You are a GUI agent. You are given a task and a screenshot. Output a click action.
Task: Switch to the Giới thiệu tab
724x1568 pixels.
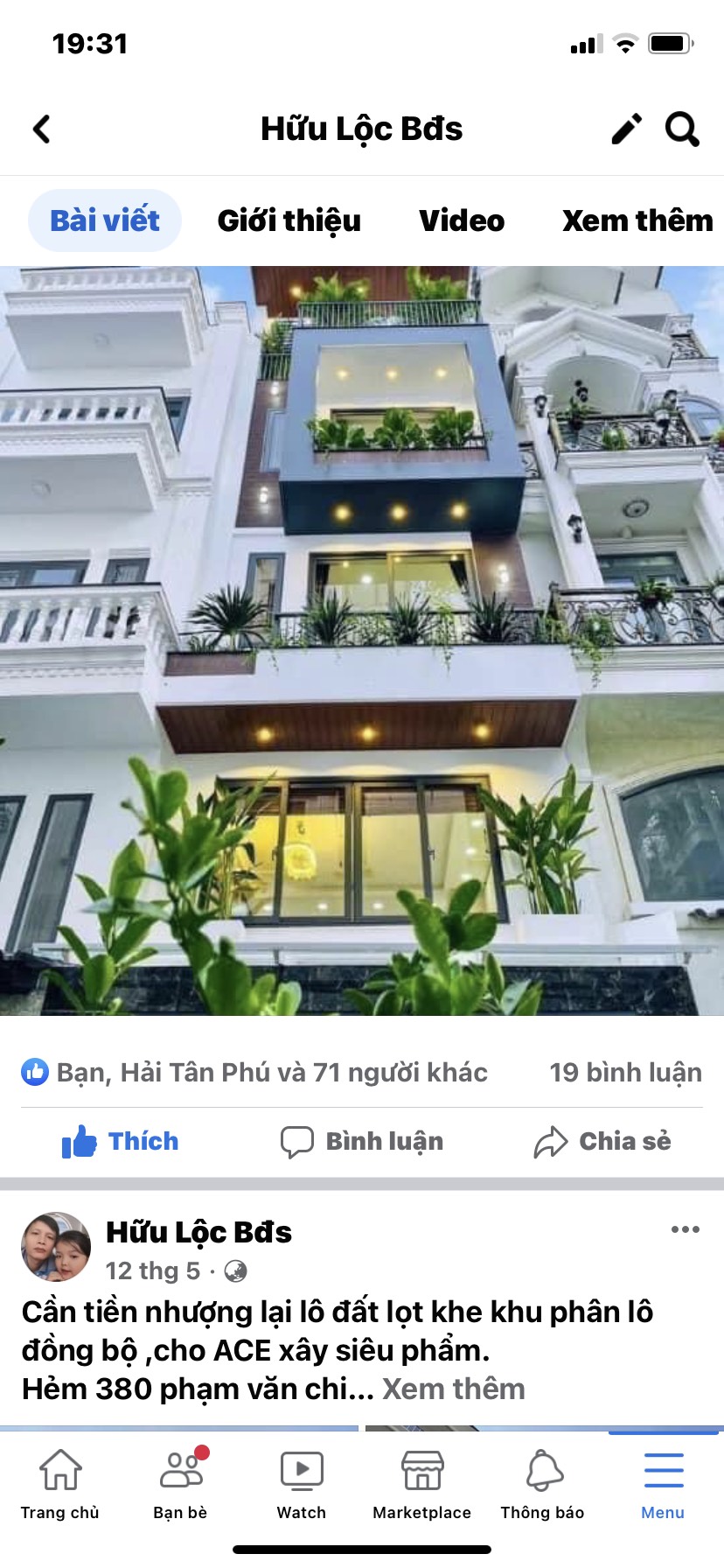coord(289,220)
